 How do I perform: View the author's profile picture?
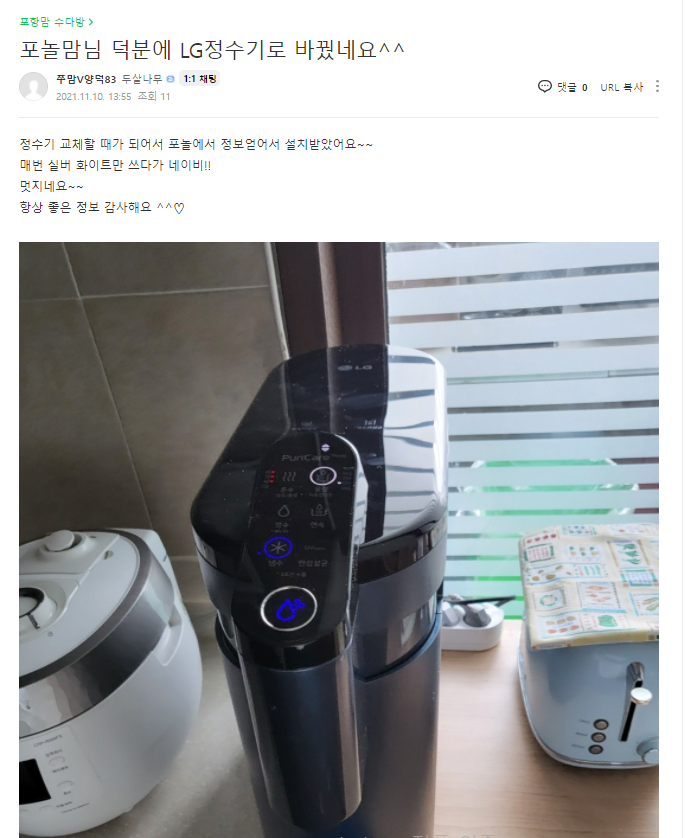[33, 86]
